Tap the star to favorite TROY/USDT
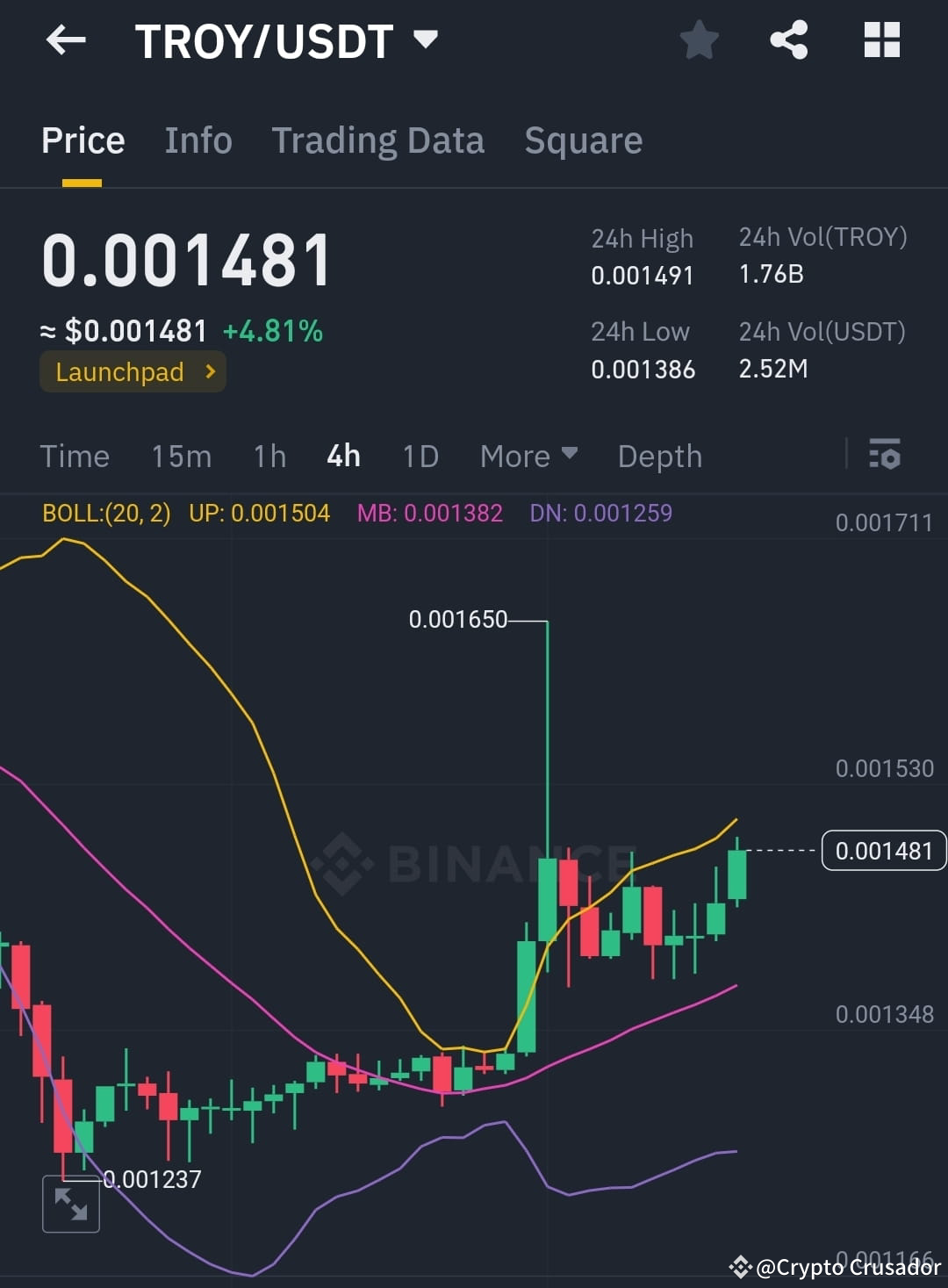 click(700, 39)
